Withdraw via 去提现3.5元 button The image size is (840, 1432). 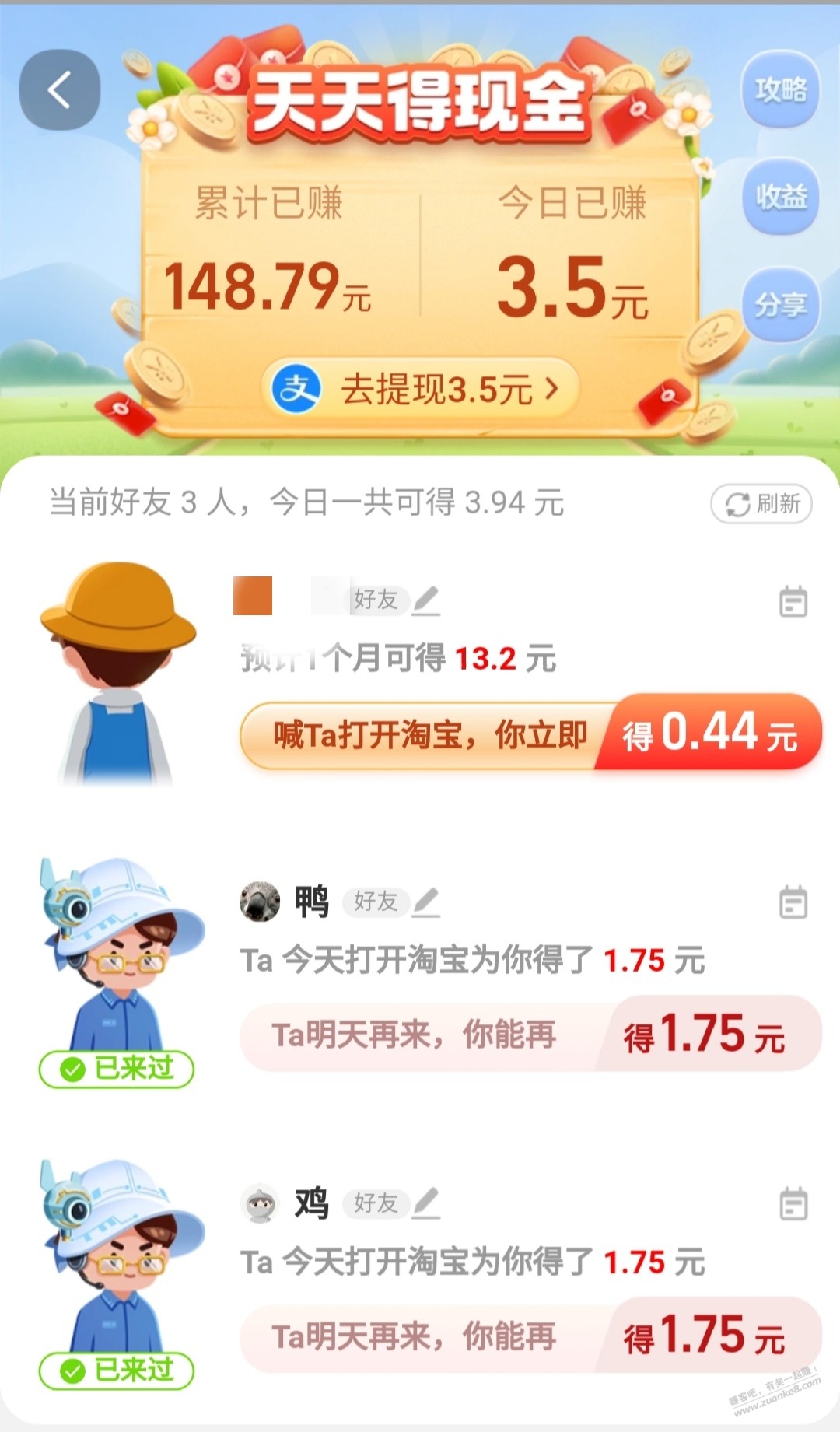(420, 389)
